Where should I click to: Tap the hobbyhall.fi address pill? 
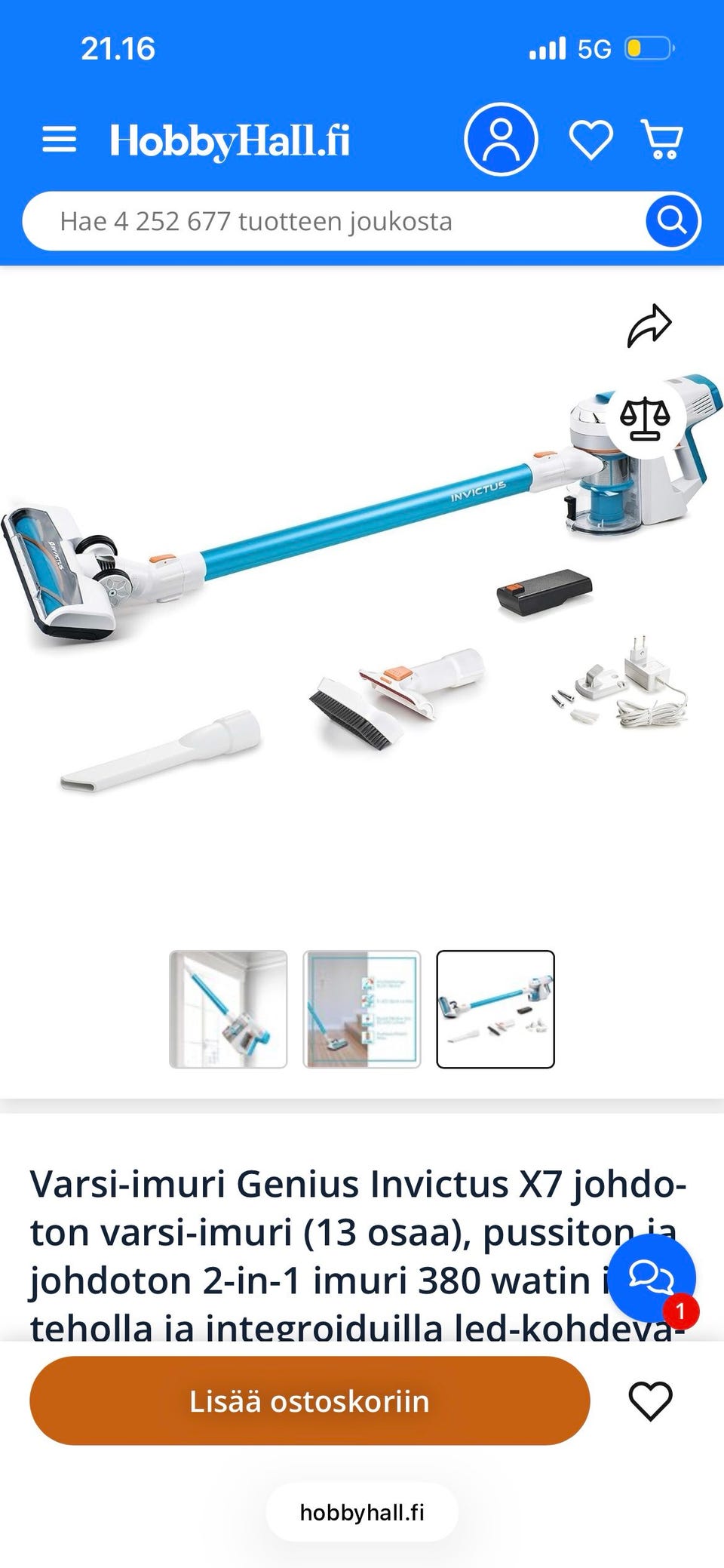tap(362, 1512)
